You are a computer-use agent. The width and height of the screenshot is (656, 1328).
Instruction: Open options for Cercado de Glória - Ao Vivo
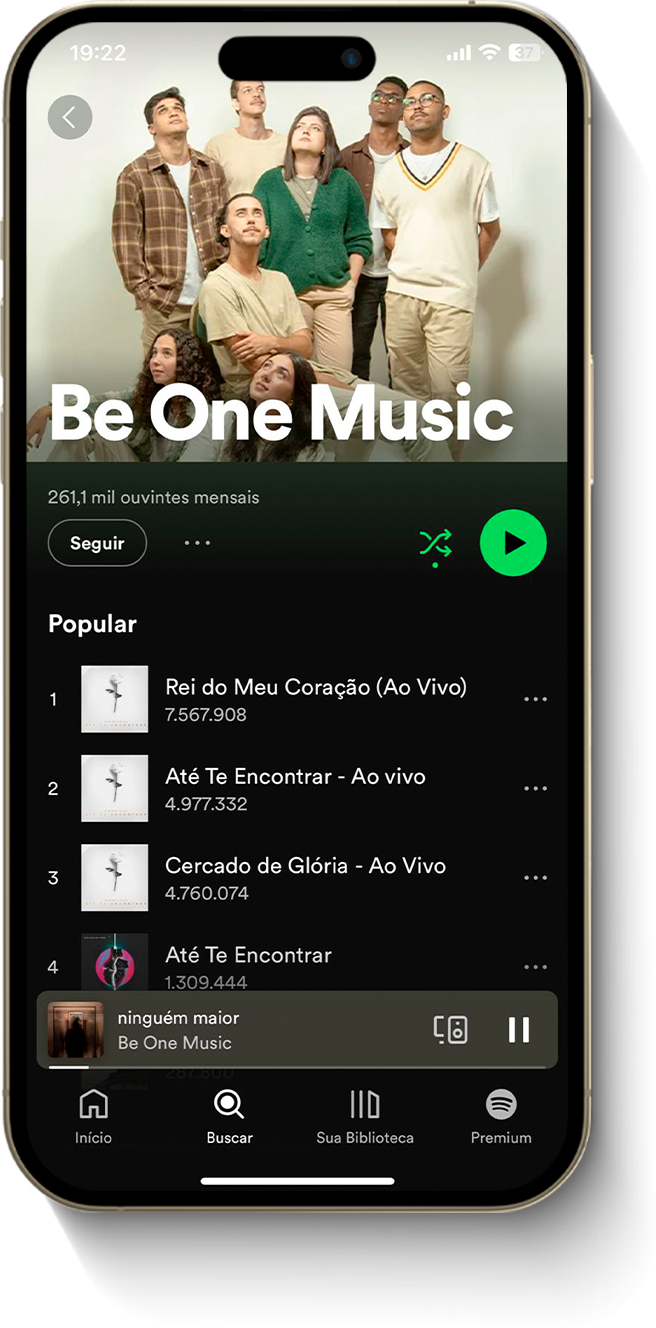tap(536, 877)
